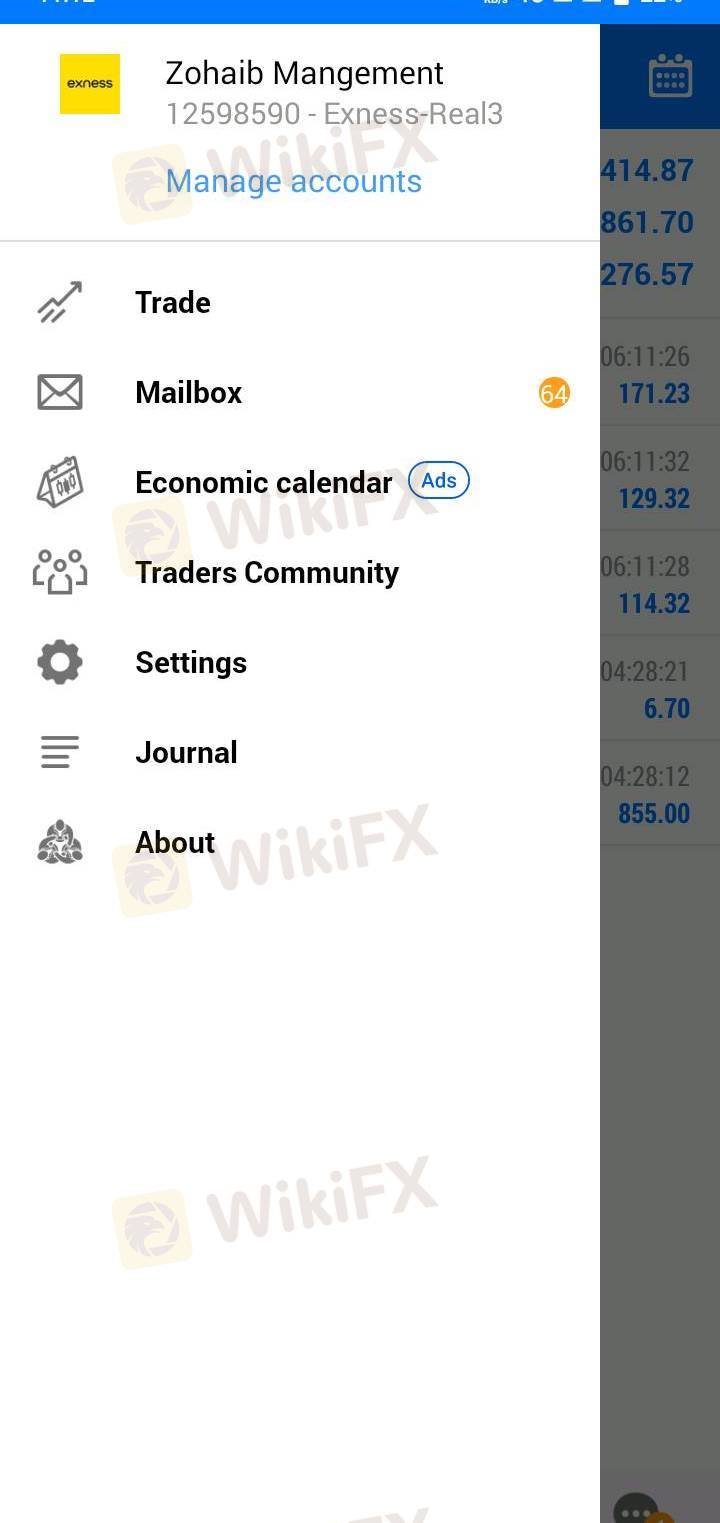View the Journal log
Viewport: 720px width, 1523px height.
coord(186,752)
